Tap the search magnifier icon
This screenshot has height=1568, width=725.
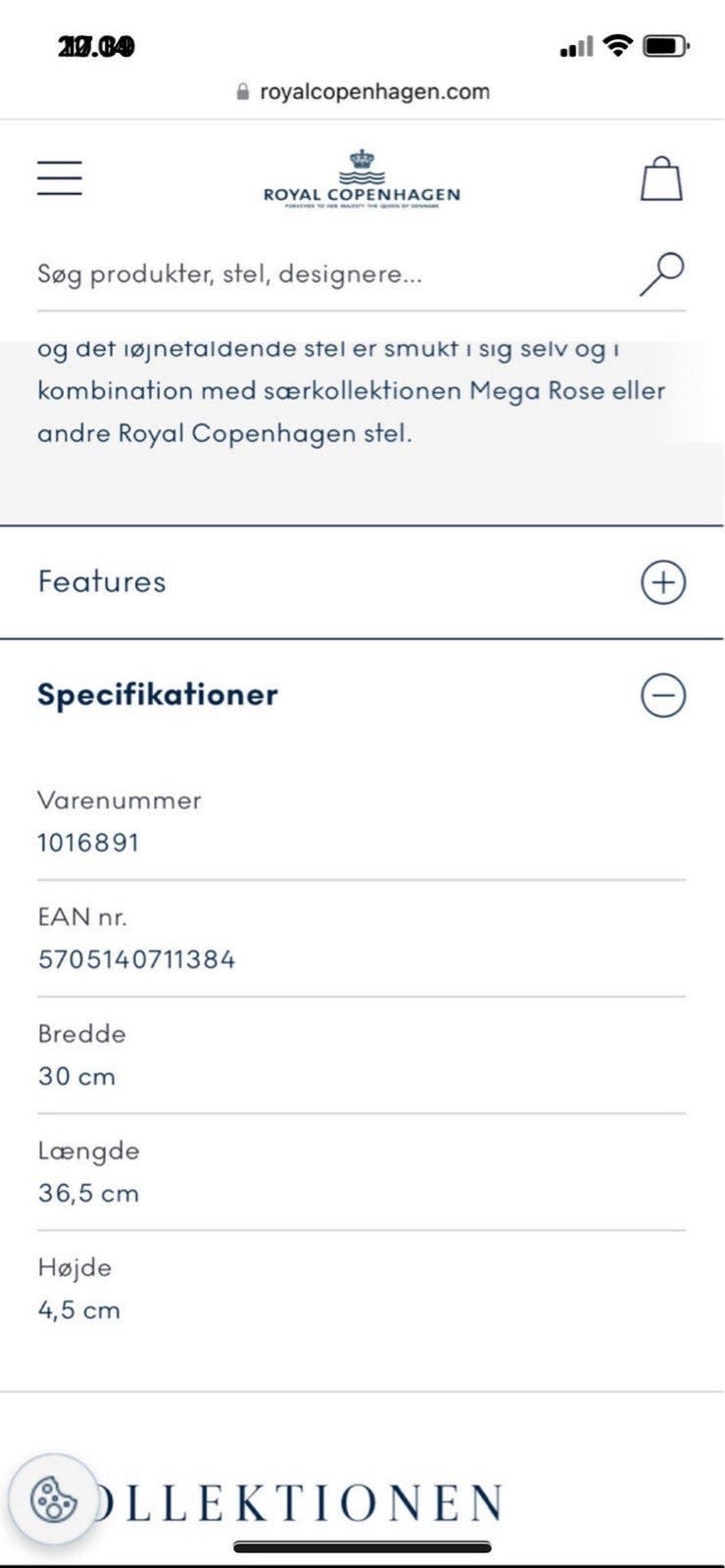pos(662,273)
